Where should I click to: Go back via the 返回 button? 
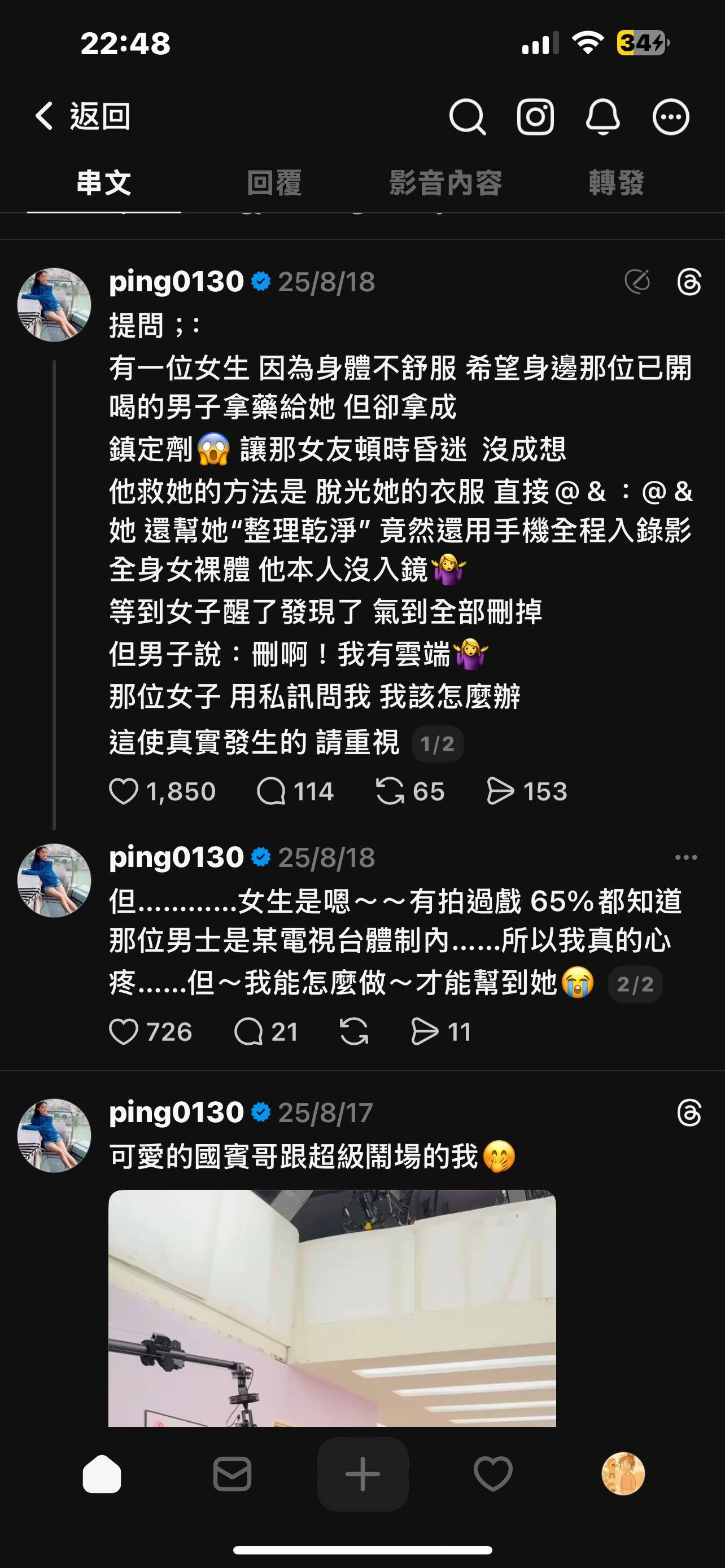click(82, 116)
